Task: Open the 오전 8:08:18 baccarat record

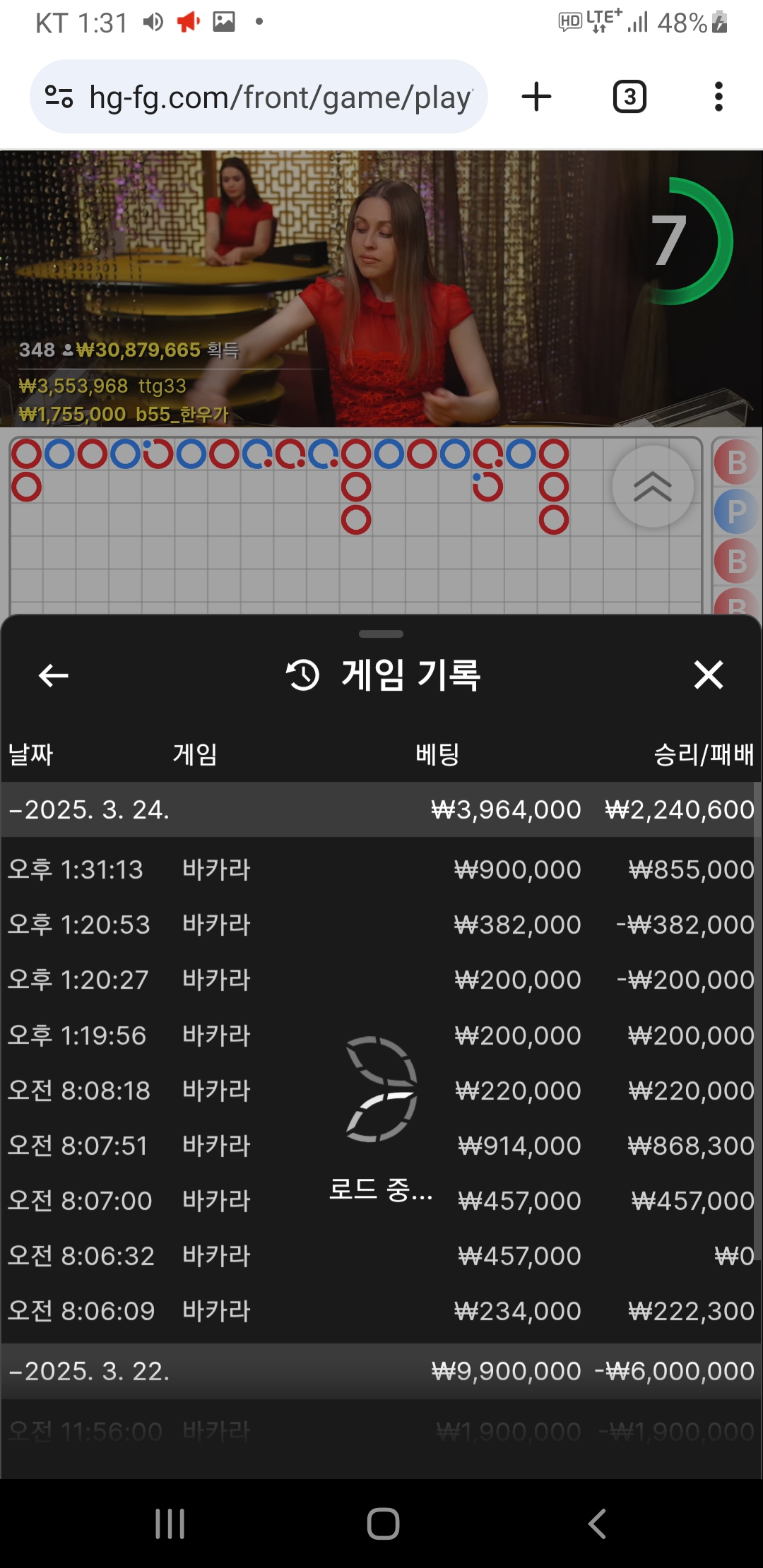Action: coord(381,1091)
